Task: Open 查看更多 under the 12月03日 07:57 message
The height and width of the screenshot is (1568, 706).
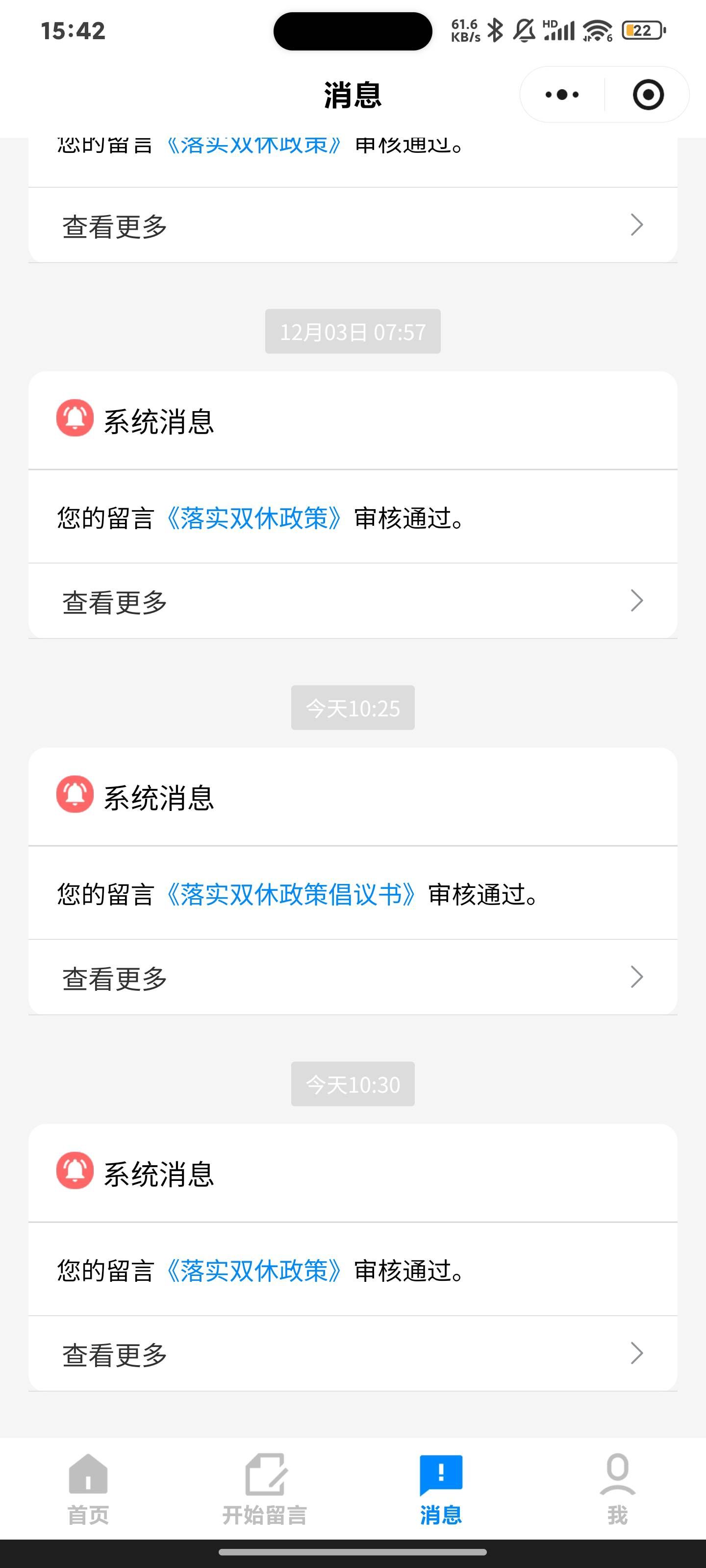Action: click(x=352, y=601)
